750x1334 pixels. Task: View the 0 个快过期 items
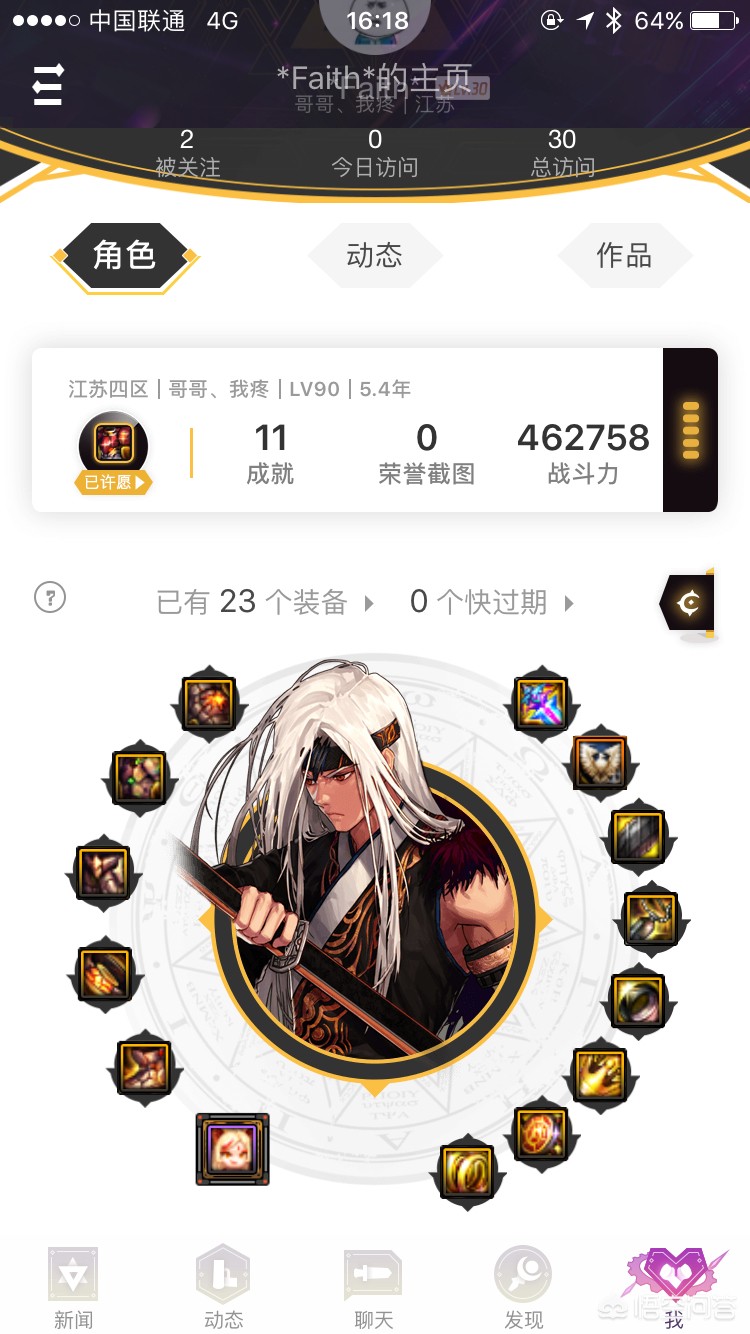click(492, 602)
